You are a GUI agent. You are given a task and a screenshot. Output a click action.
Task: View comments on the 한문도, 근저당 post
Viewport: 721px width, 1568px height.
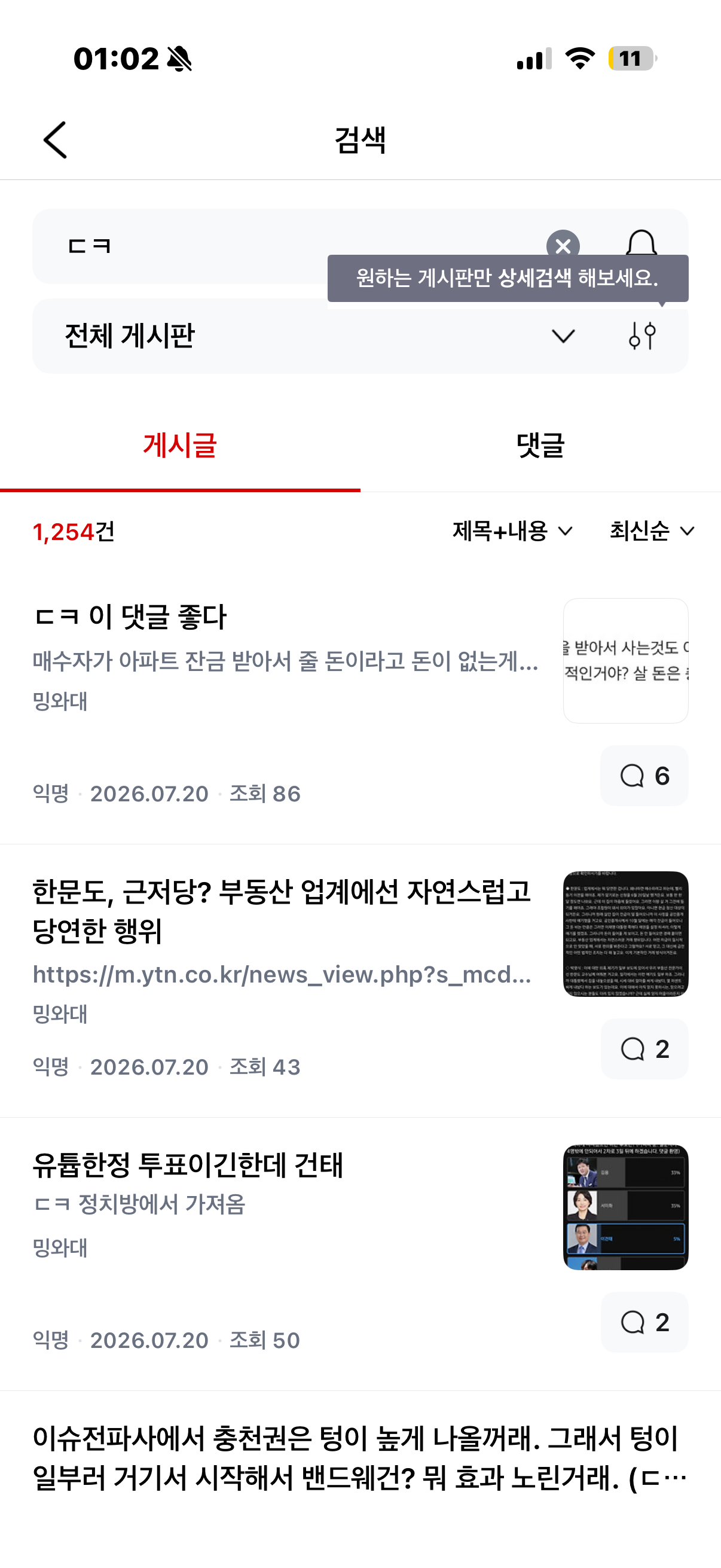[644, 1049]
